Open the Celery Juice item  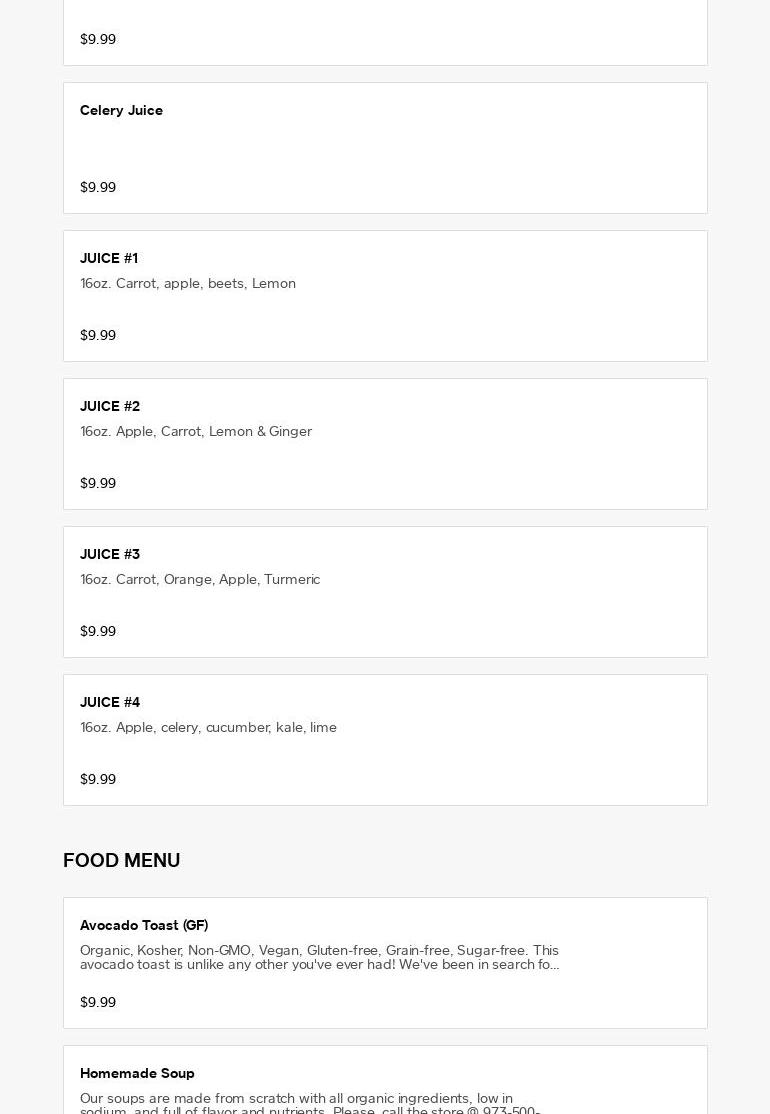point(385,148)
